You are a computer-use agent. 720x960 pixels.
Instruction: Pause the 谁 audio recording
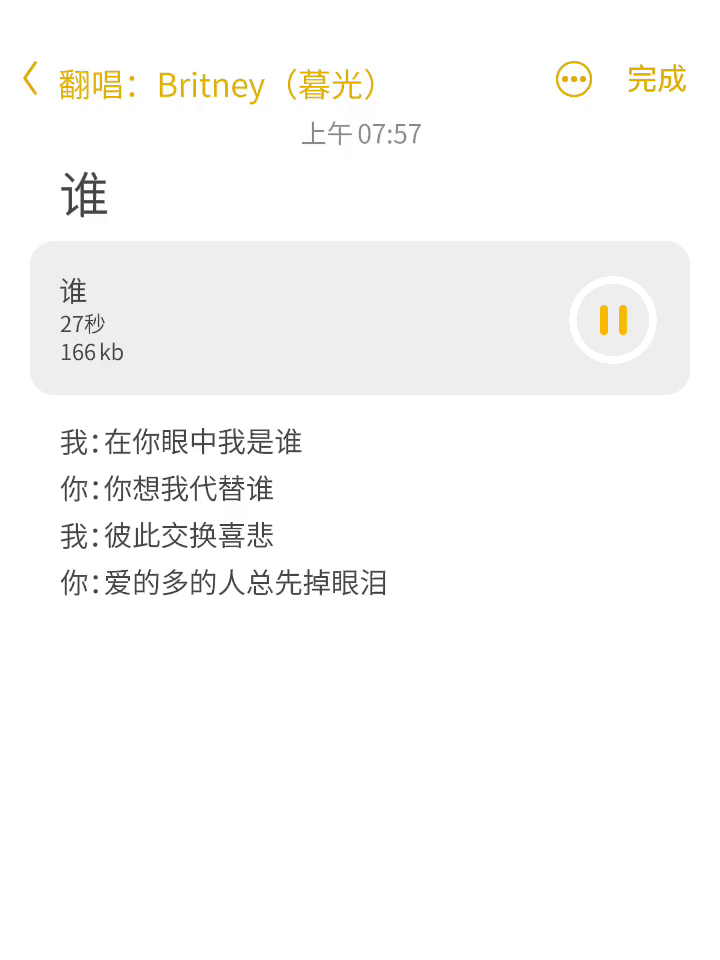click(x=613, y=320)
